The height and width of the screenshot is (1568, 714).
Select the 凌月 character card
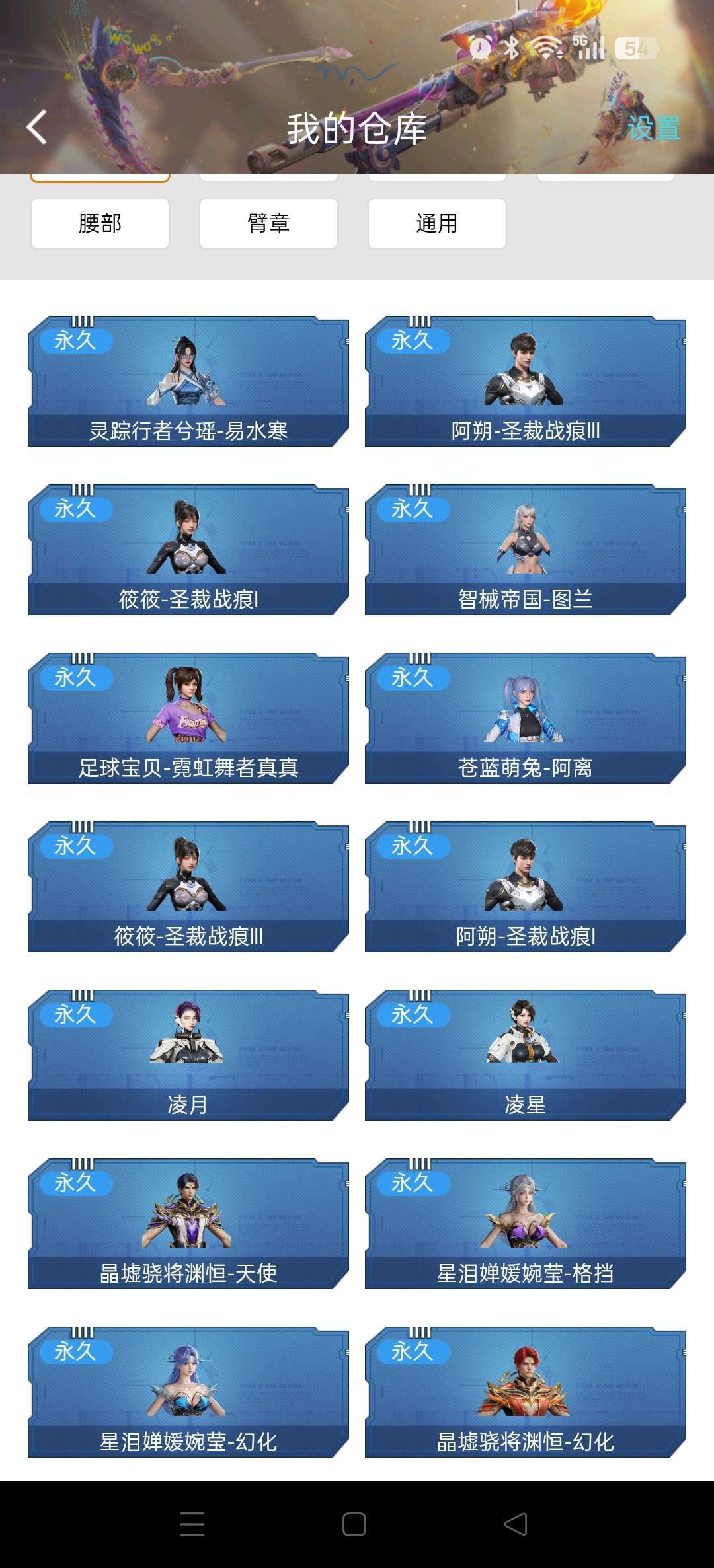pyautogui.click(x=188, y=1055)
